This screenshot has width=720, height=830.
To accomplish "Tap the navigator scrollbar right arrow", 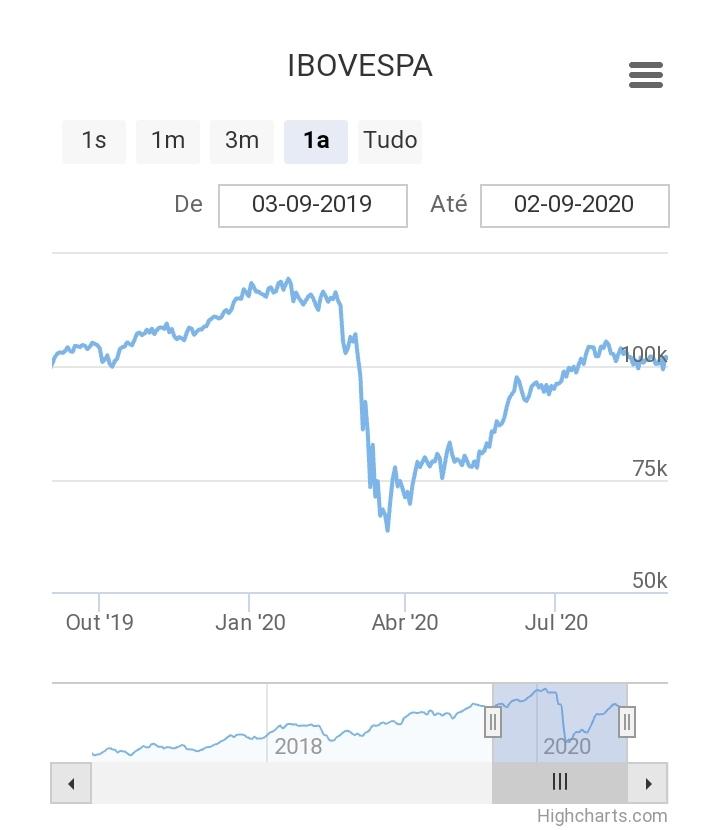I will (648, 783).
